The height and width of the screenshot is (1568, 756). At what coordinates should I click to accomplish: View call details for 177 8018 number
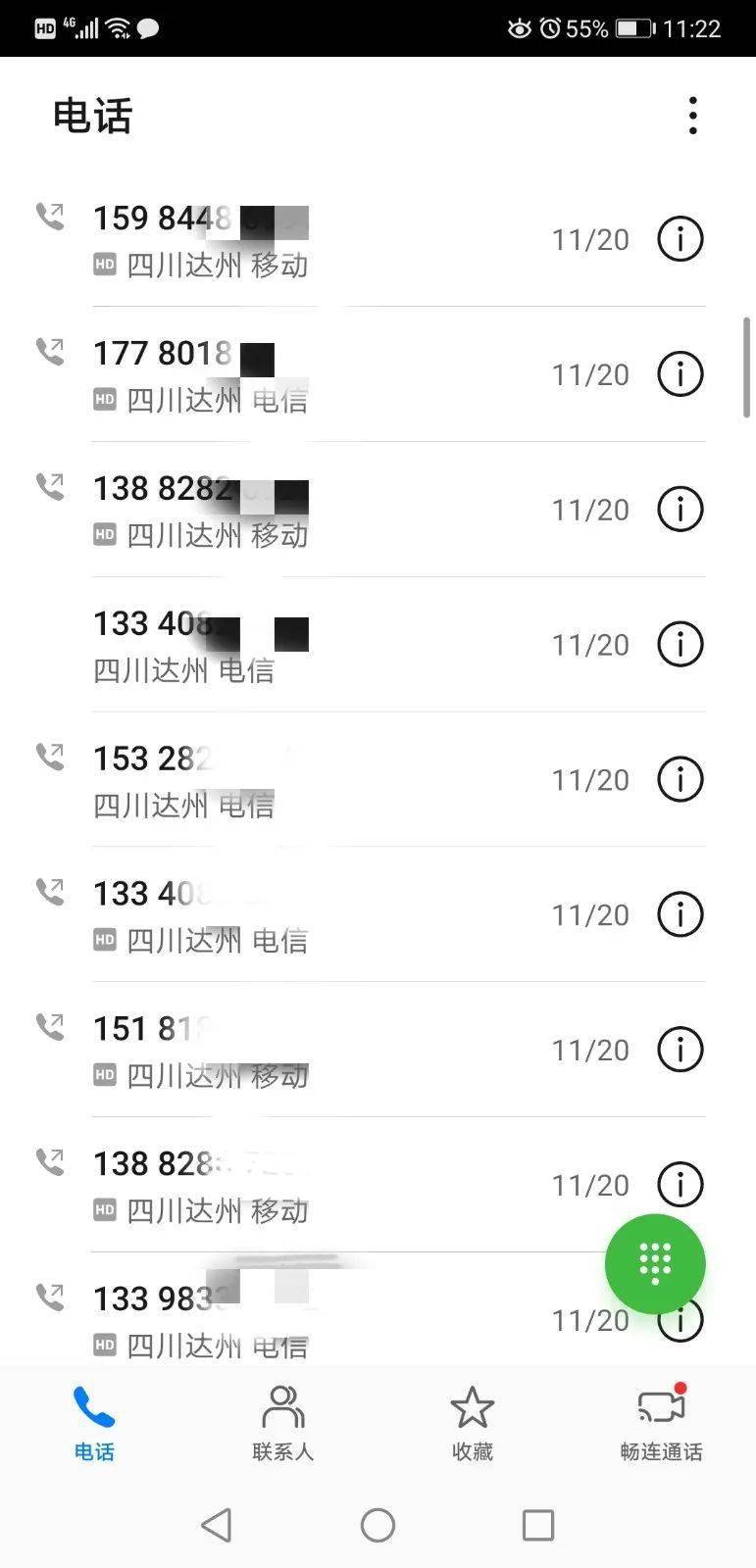pyautogui.click(x=680, y=374)
